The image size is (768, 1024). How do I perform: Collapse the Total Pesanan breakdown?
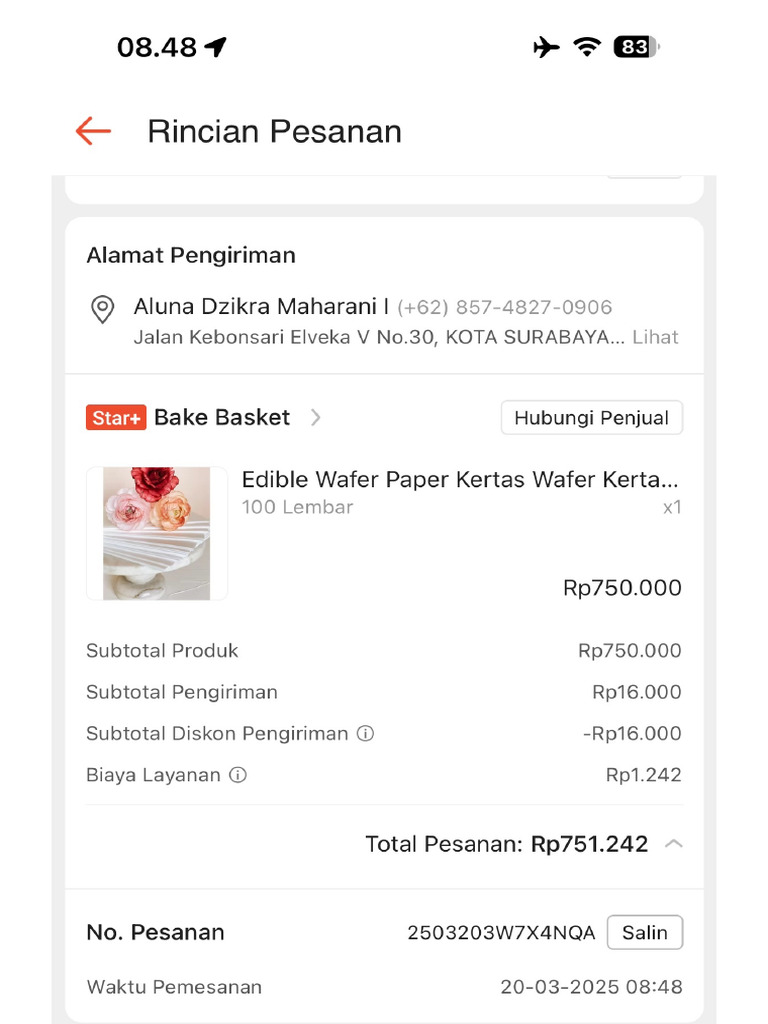coord(674,845)
